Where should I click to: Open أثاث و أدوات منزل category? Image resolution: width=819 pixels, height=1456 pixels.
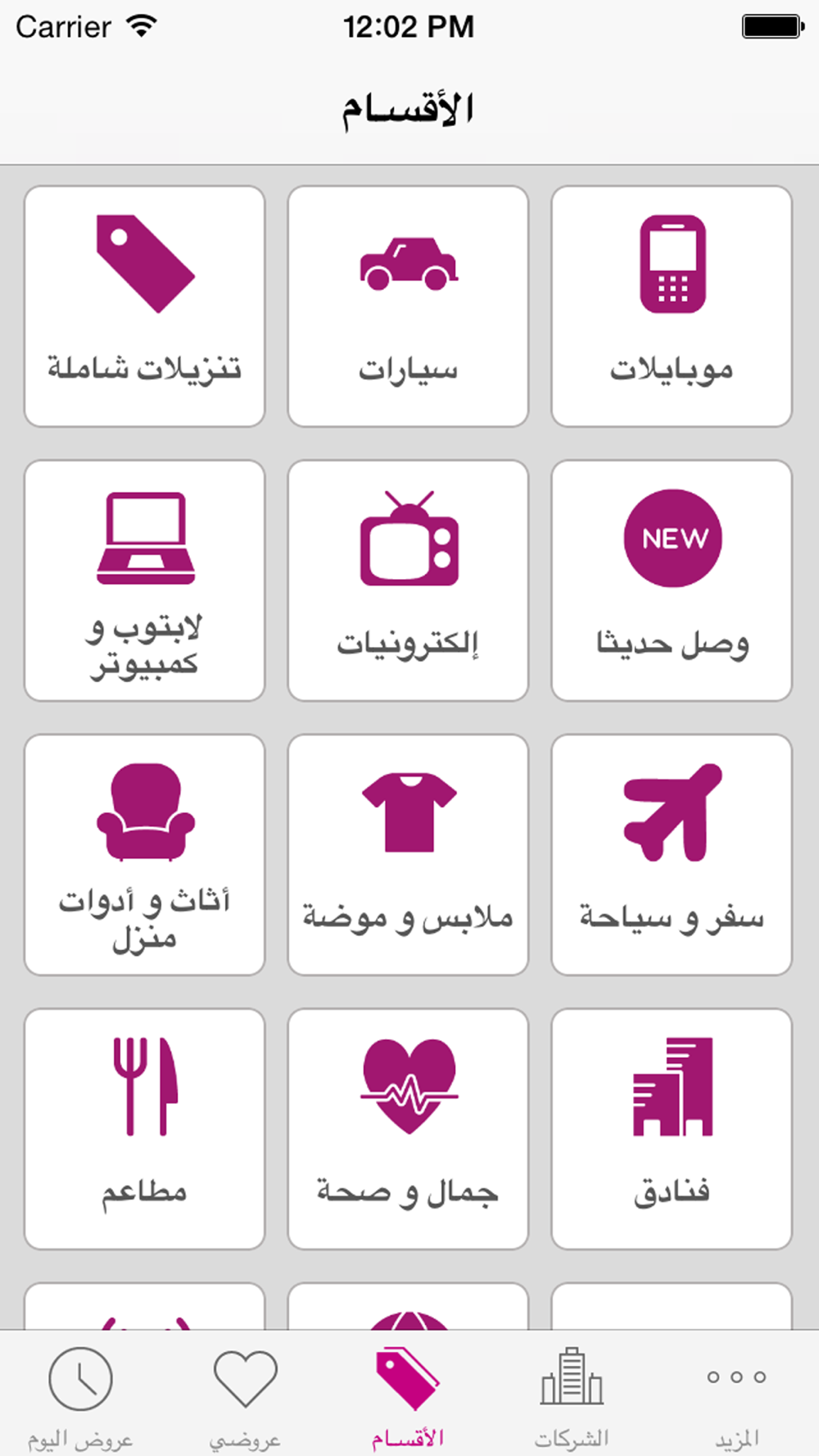[x=145, y=855]
